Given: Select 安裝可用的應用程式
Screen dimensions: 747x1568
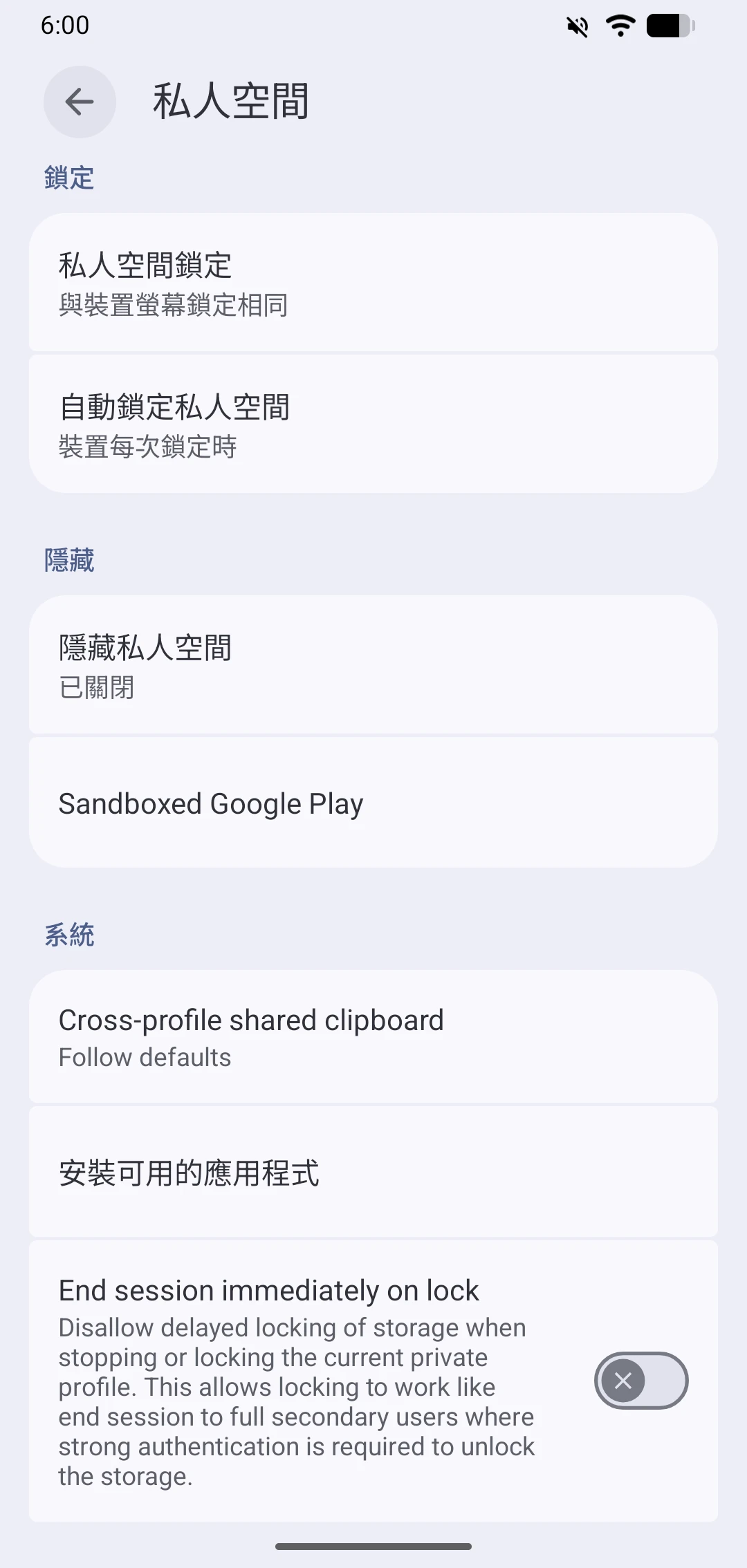Looking at the screenshot, I should coord(373,1173).
